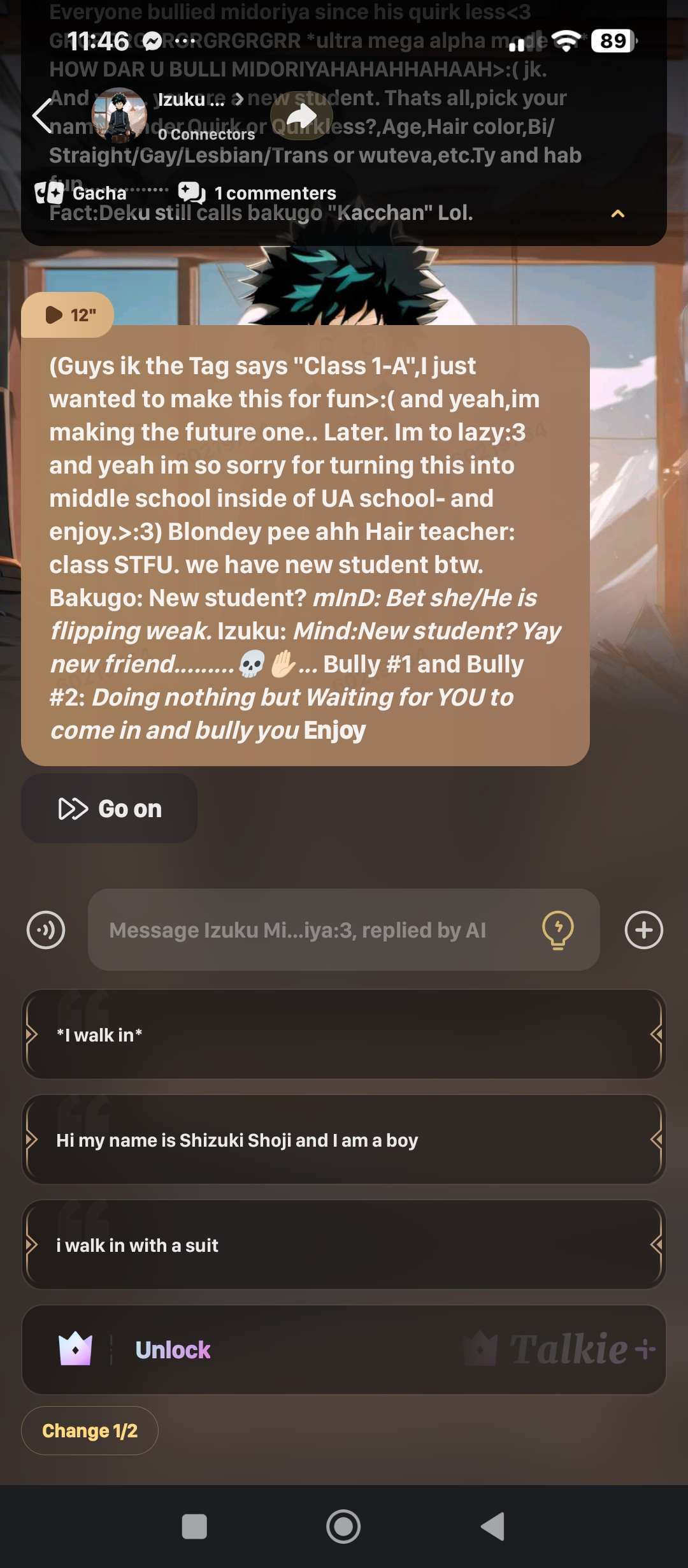Unlock Talkie+ suggestions
Screen dimensions: 688x1568
click(344, 1349)
